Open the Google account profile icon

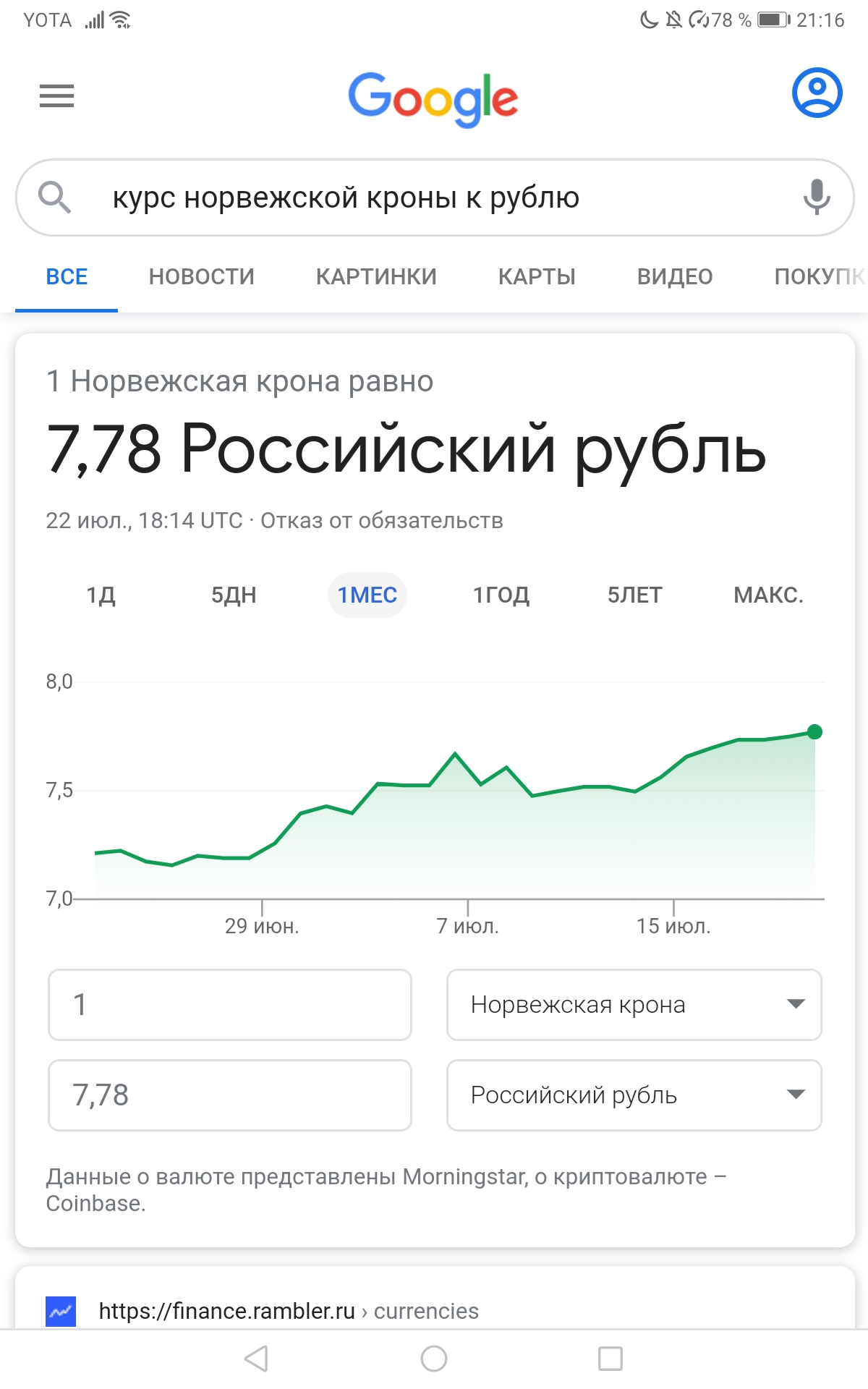[817, 93]
